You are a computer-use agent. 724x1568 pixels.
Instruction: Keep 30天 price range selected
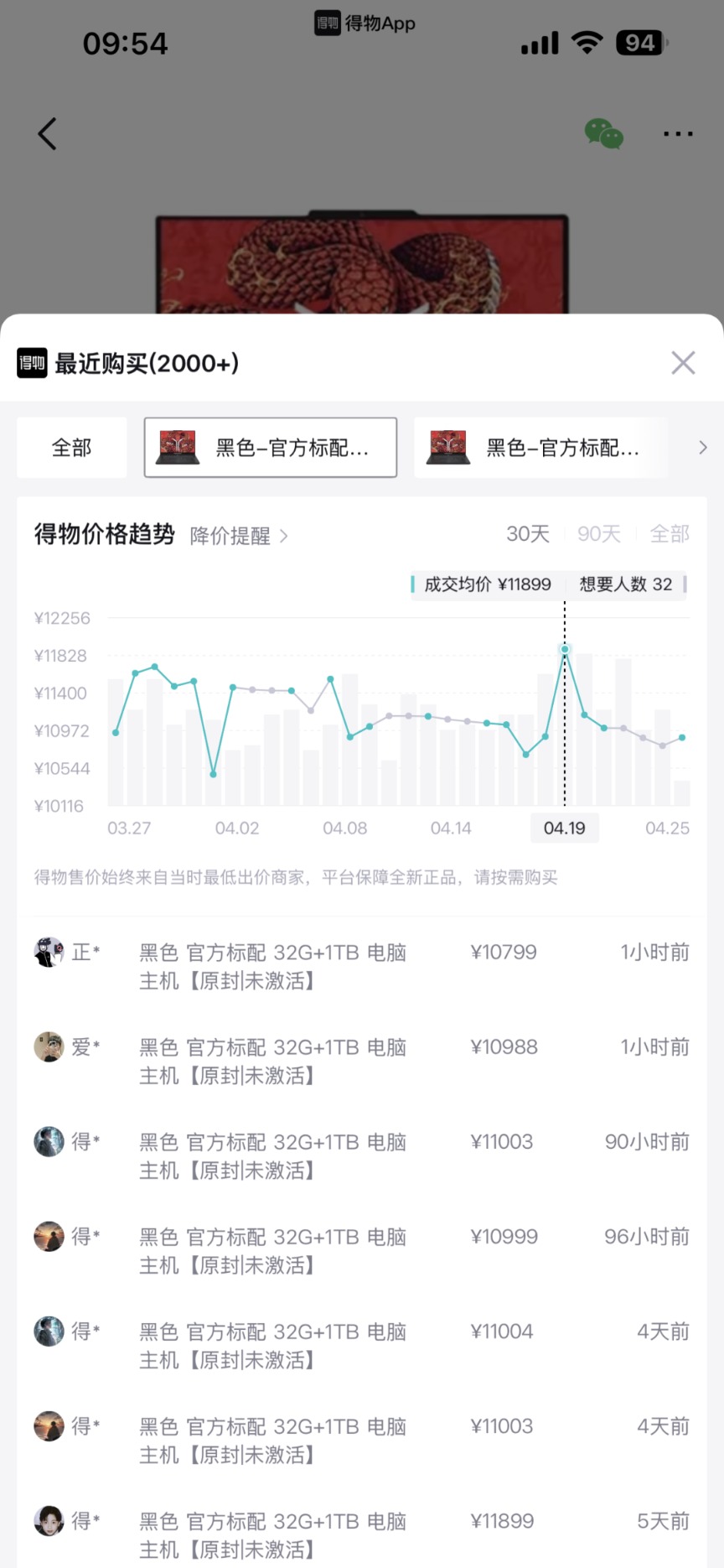coord(528,534)
